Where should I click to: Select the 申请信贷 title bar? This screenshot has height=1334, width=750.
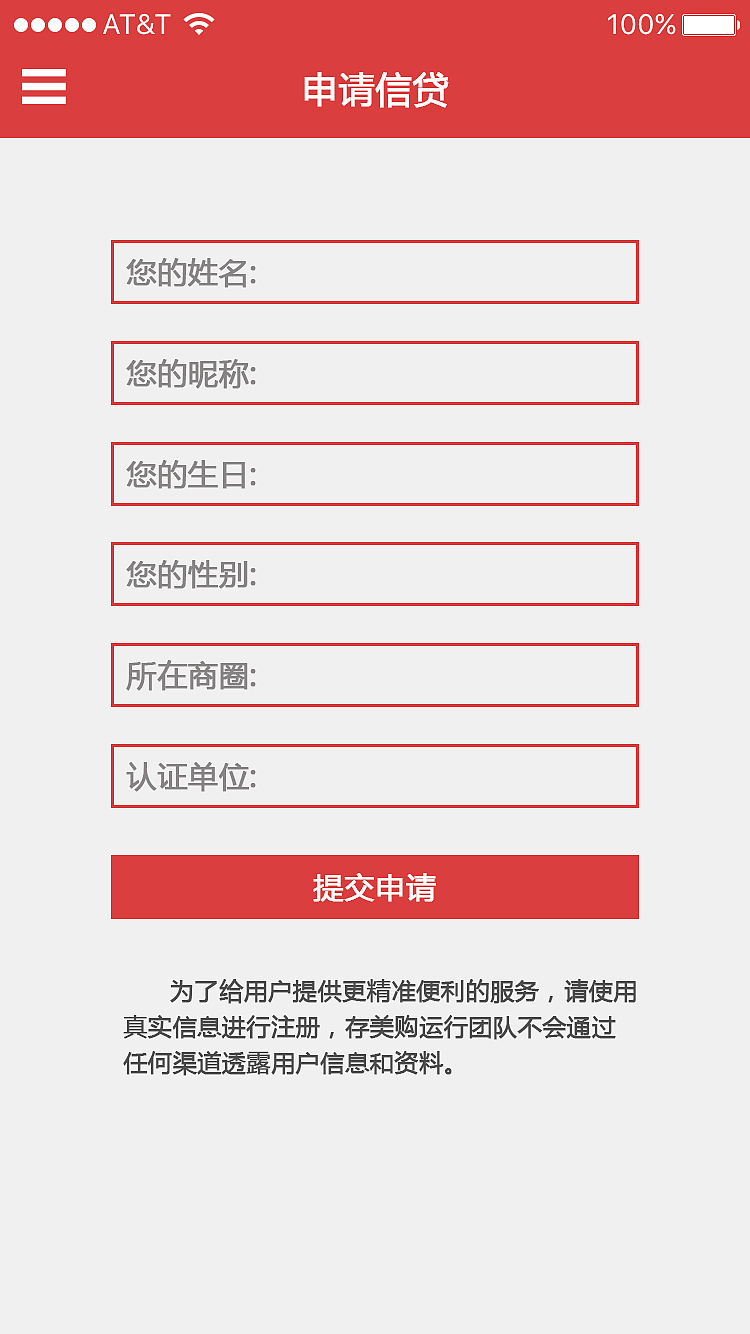click(375, 90)
